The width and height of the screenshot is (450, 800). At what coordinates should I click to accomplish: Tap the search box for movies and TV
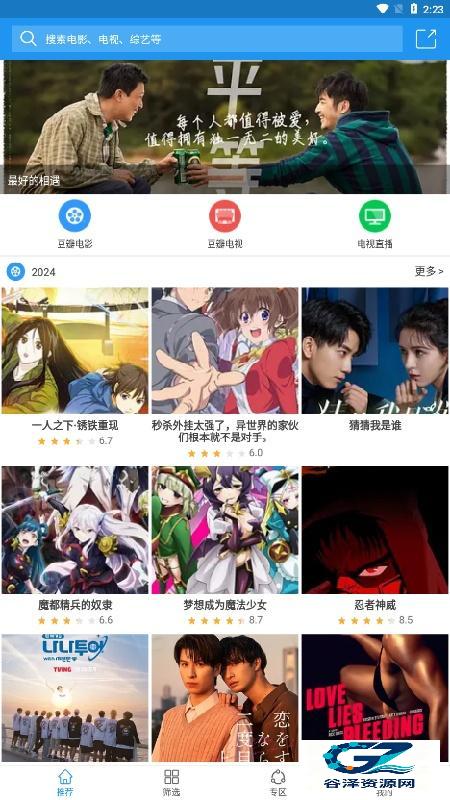(207, 39)
